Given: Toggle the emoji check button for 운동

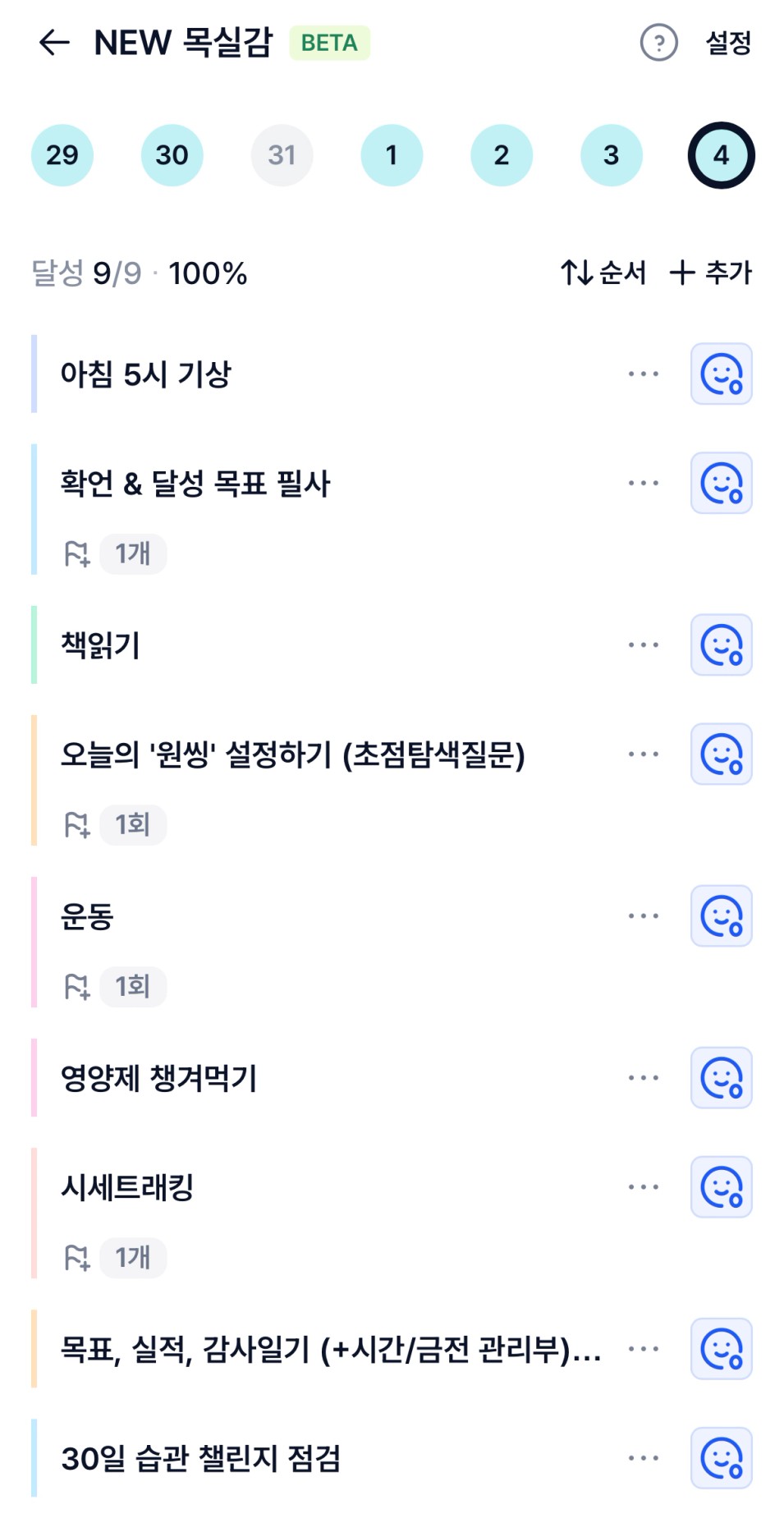Looking at the screenshot, I should [721, 916].
